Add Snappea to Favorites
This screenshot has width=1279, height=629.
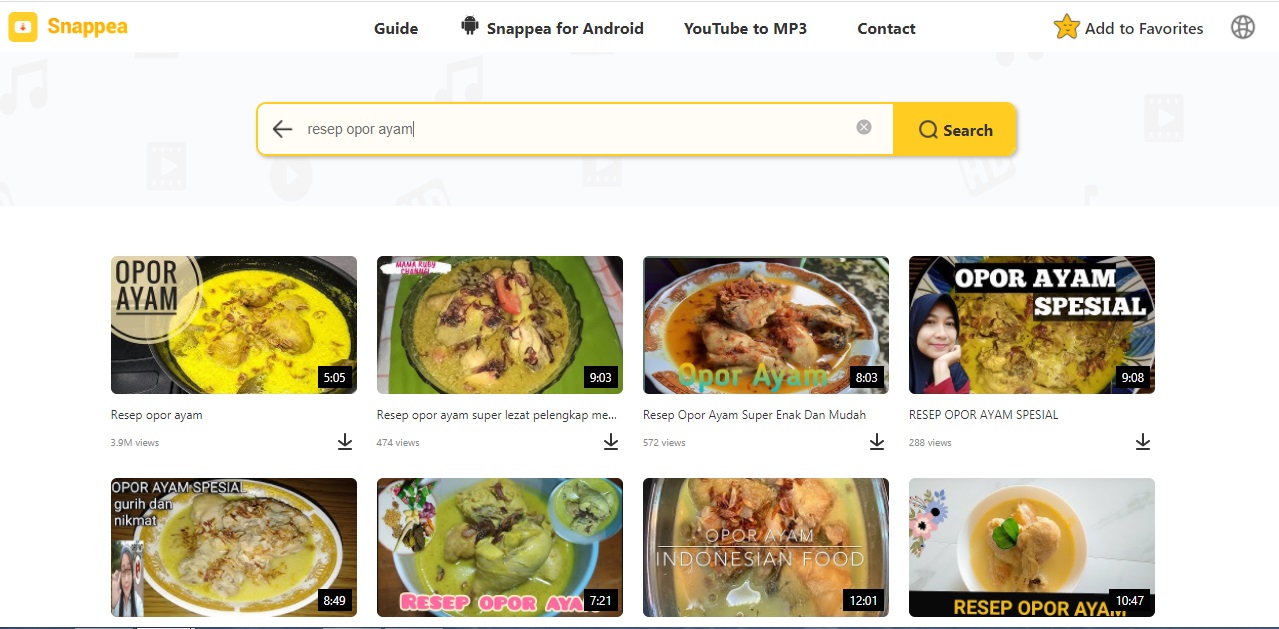pyautogui.click(x=1128, y=28)
